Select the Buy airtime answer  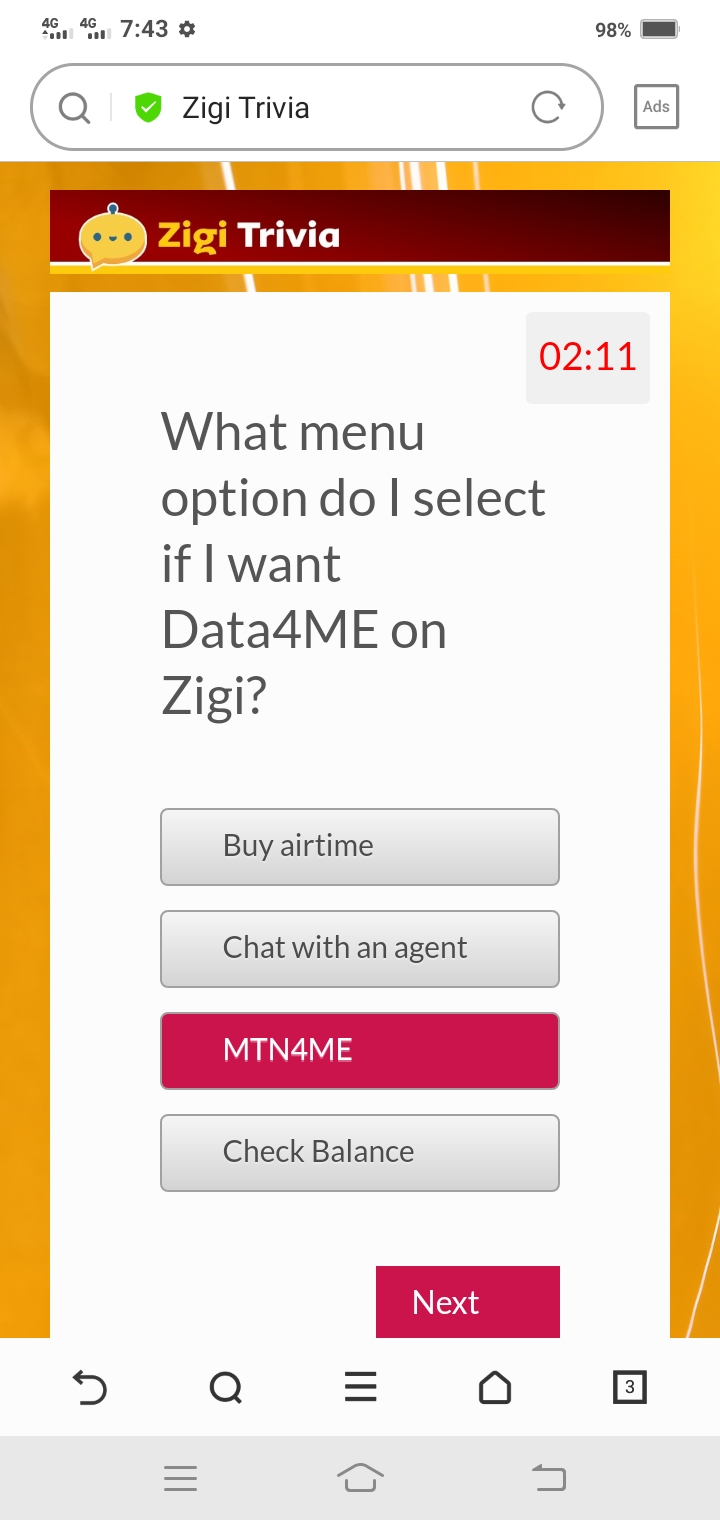click(x=360, y=847)
